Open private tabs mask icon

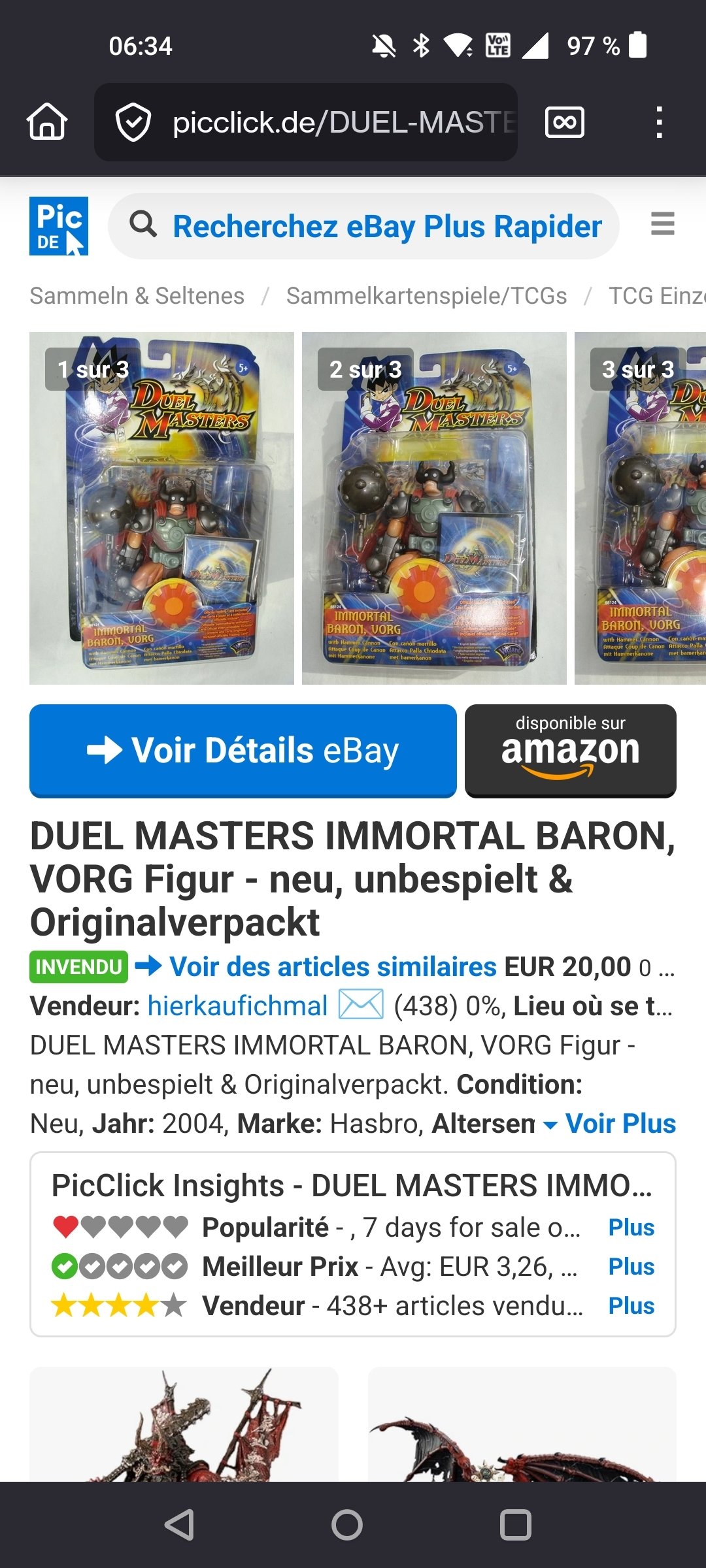click(564, 122)
